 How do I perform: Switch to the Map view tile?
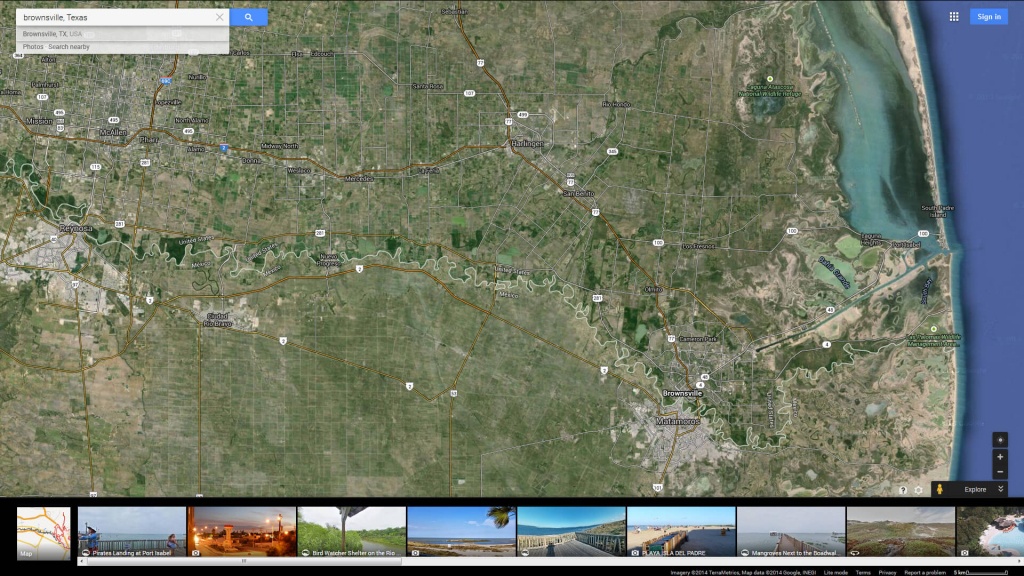[x=43, y=533]
